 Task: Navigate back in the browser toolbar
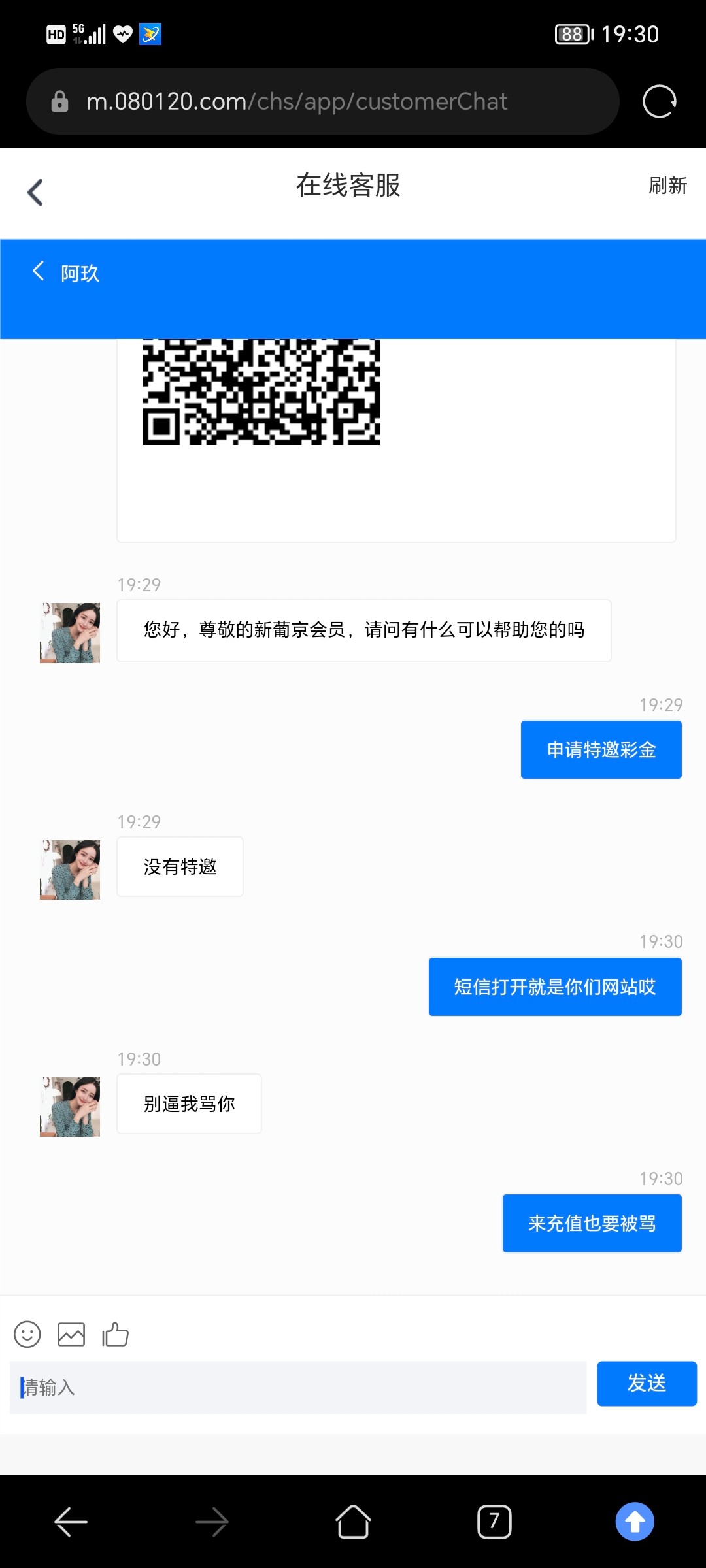[71, 1522]
